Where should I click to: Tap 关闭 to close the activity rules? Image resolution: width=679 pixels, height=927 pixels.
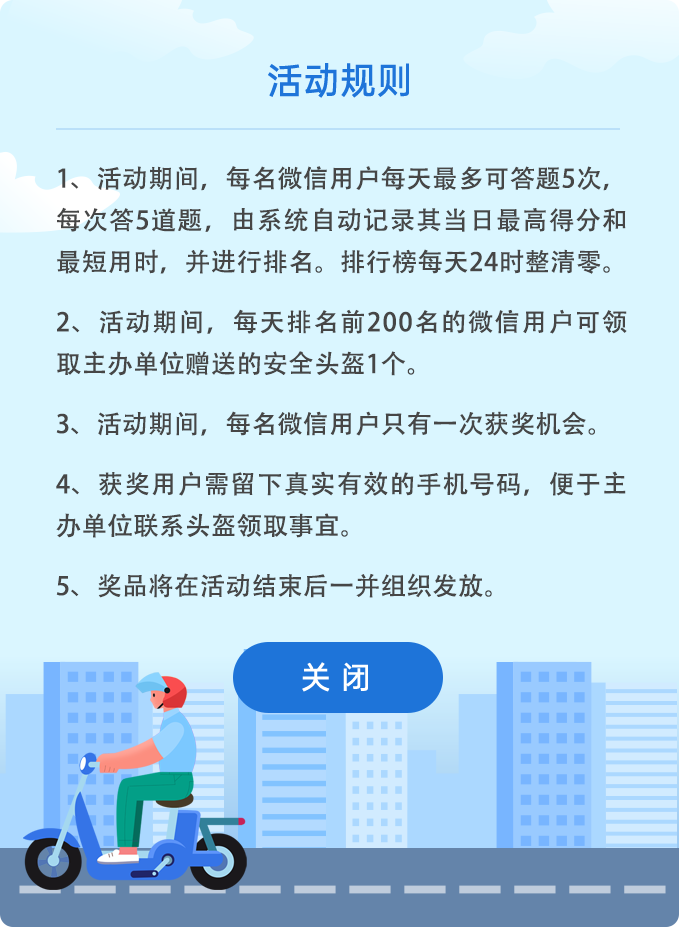click(337, 677)
